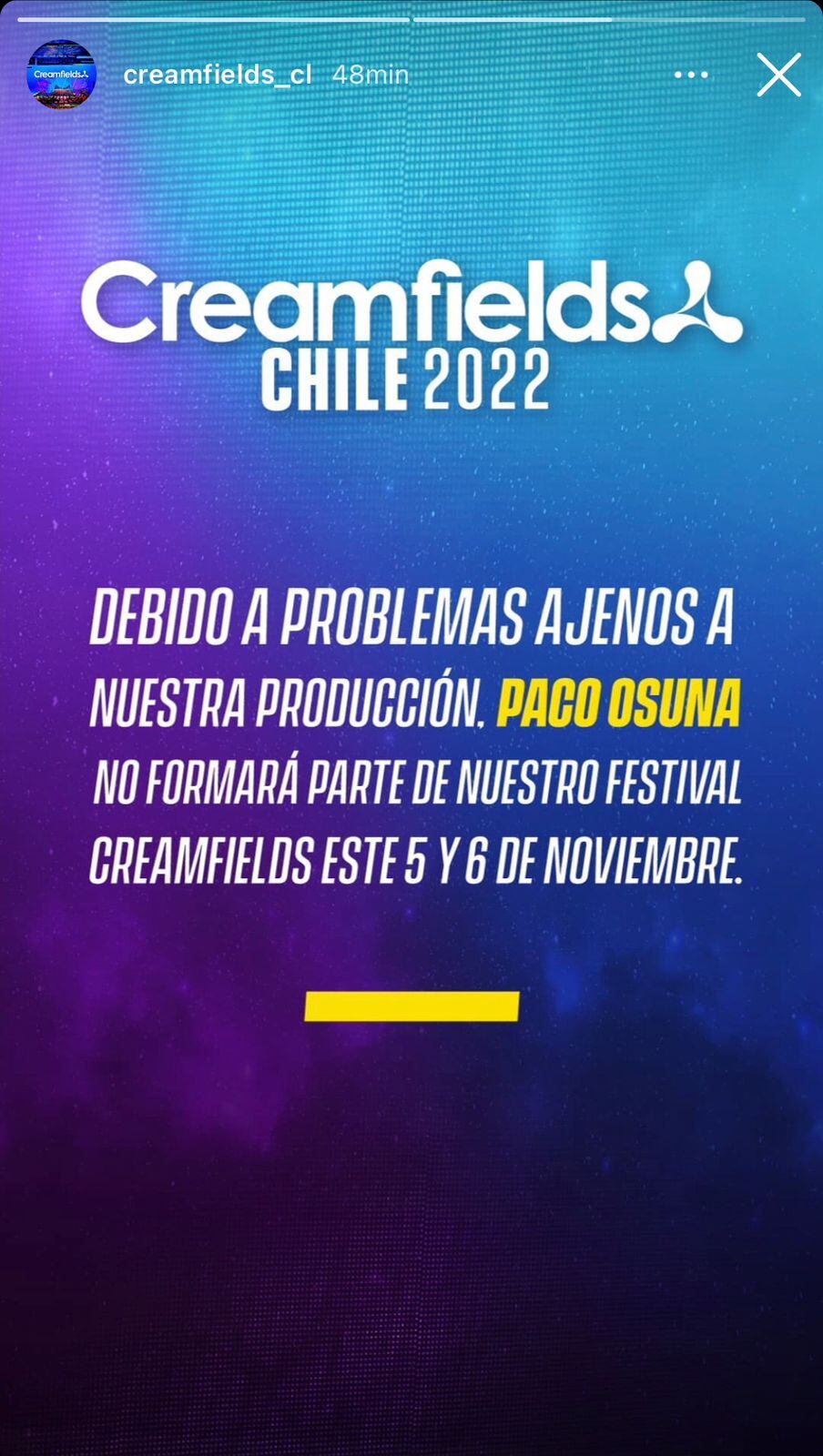
Task: Close the story with the X
Action: 778,75
